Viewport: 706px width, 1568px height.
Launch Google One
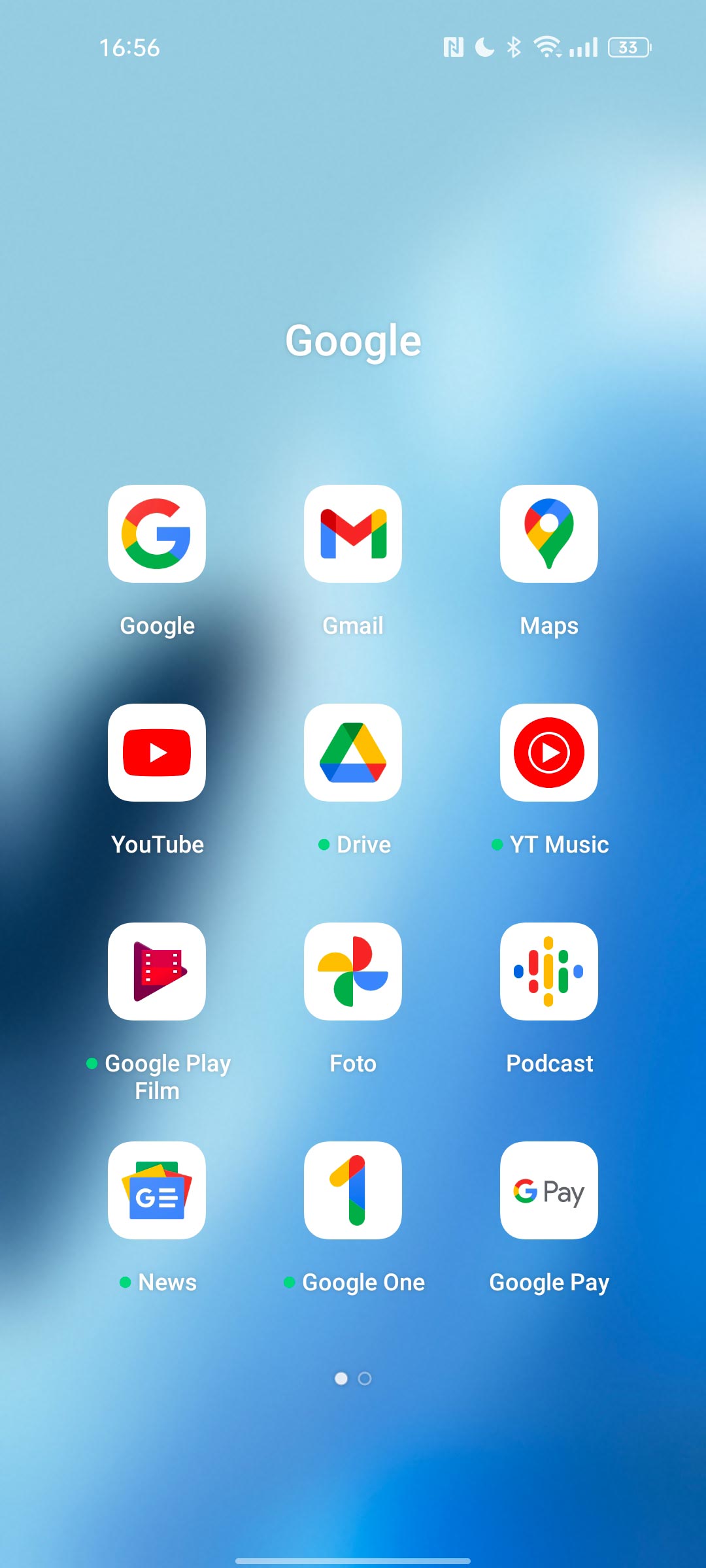[353, 1190]
